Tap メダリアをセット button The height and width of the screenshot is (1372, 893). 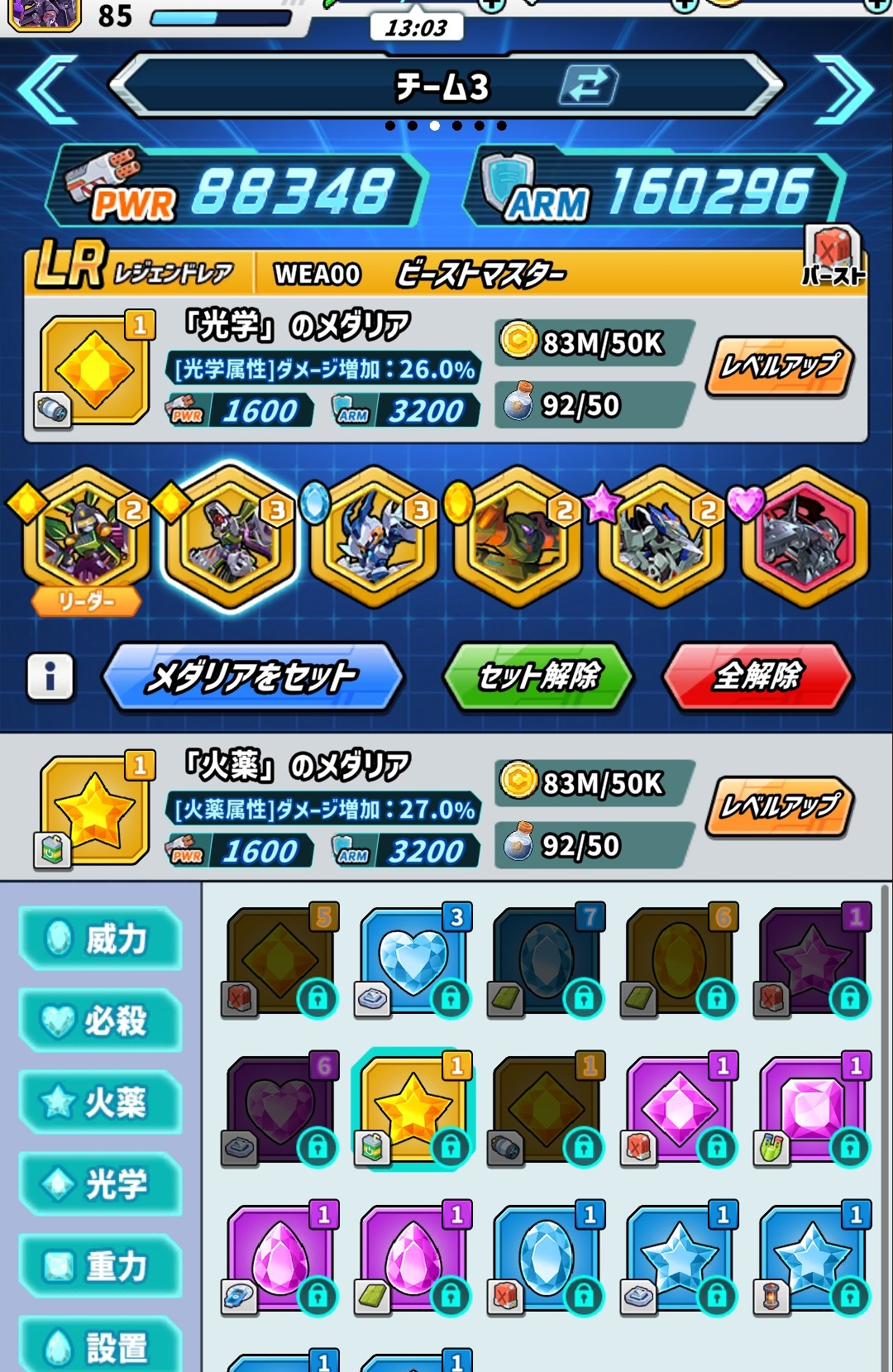[252, 677]
